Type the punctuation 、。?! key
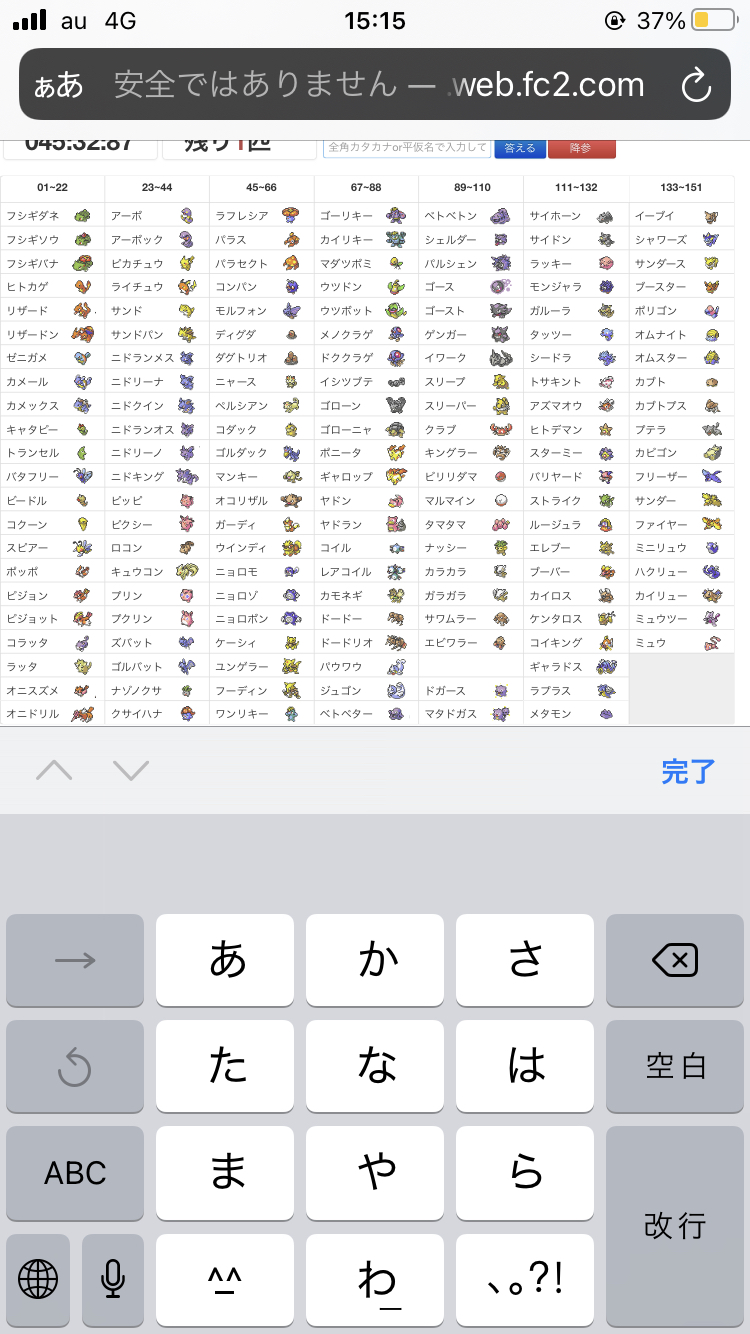The image size is (750, 1334). (525, 1279)
